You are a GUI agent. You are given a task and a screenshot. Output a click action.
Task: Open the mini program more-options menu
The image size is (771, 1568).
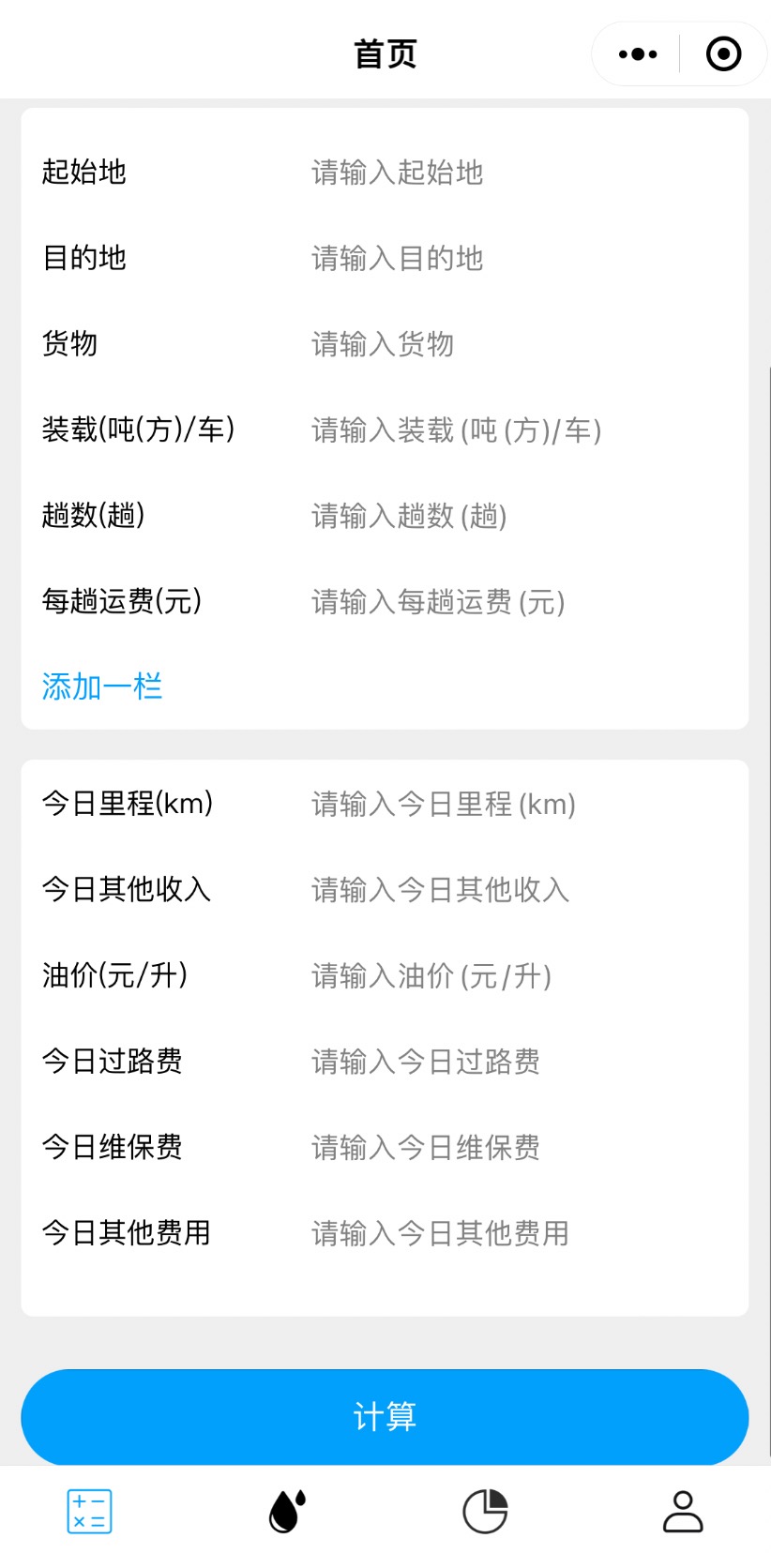[x=638, y=54]
